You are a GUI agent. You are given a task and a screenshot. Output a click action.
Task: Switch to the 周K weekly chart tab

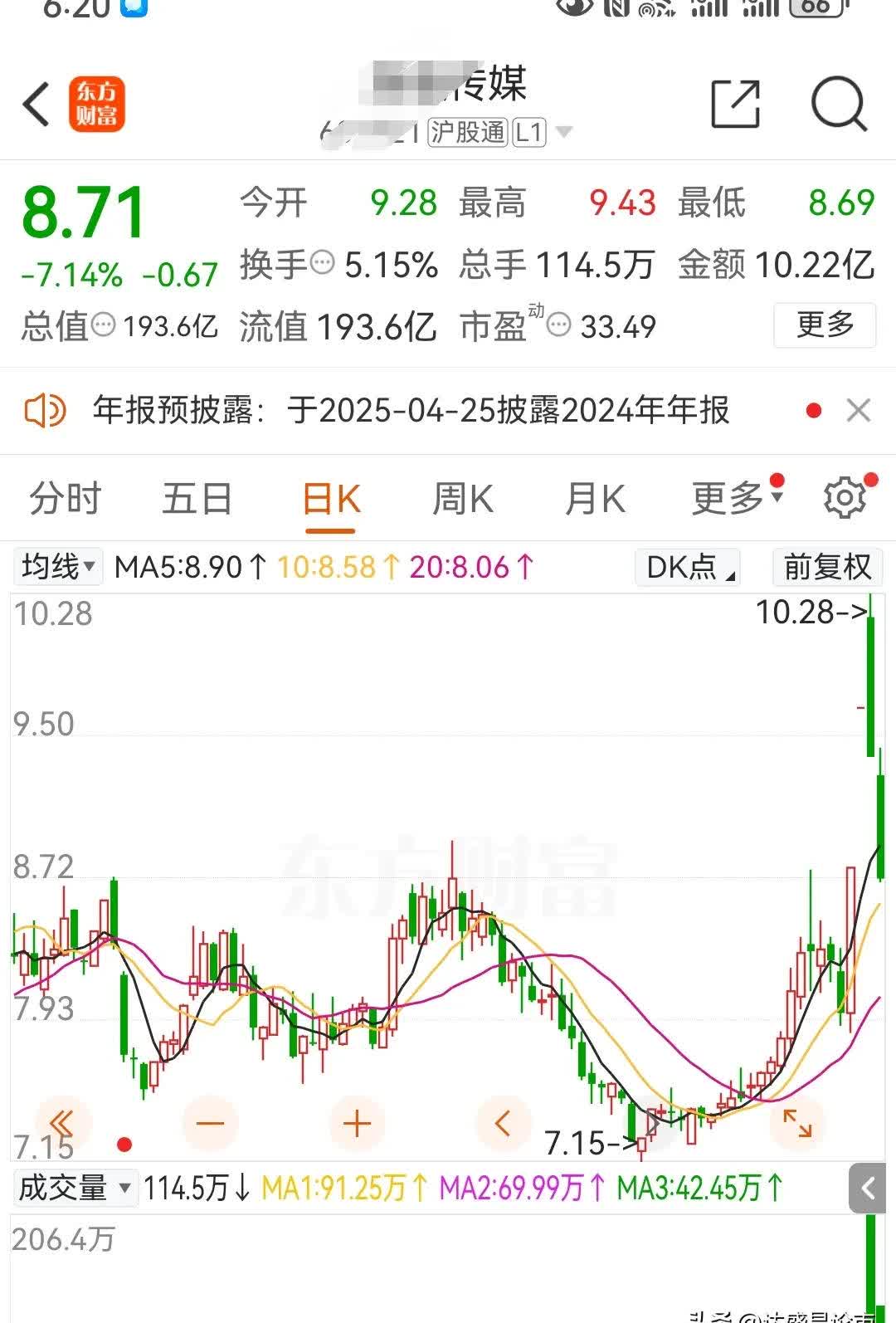463,498
